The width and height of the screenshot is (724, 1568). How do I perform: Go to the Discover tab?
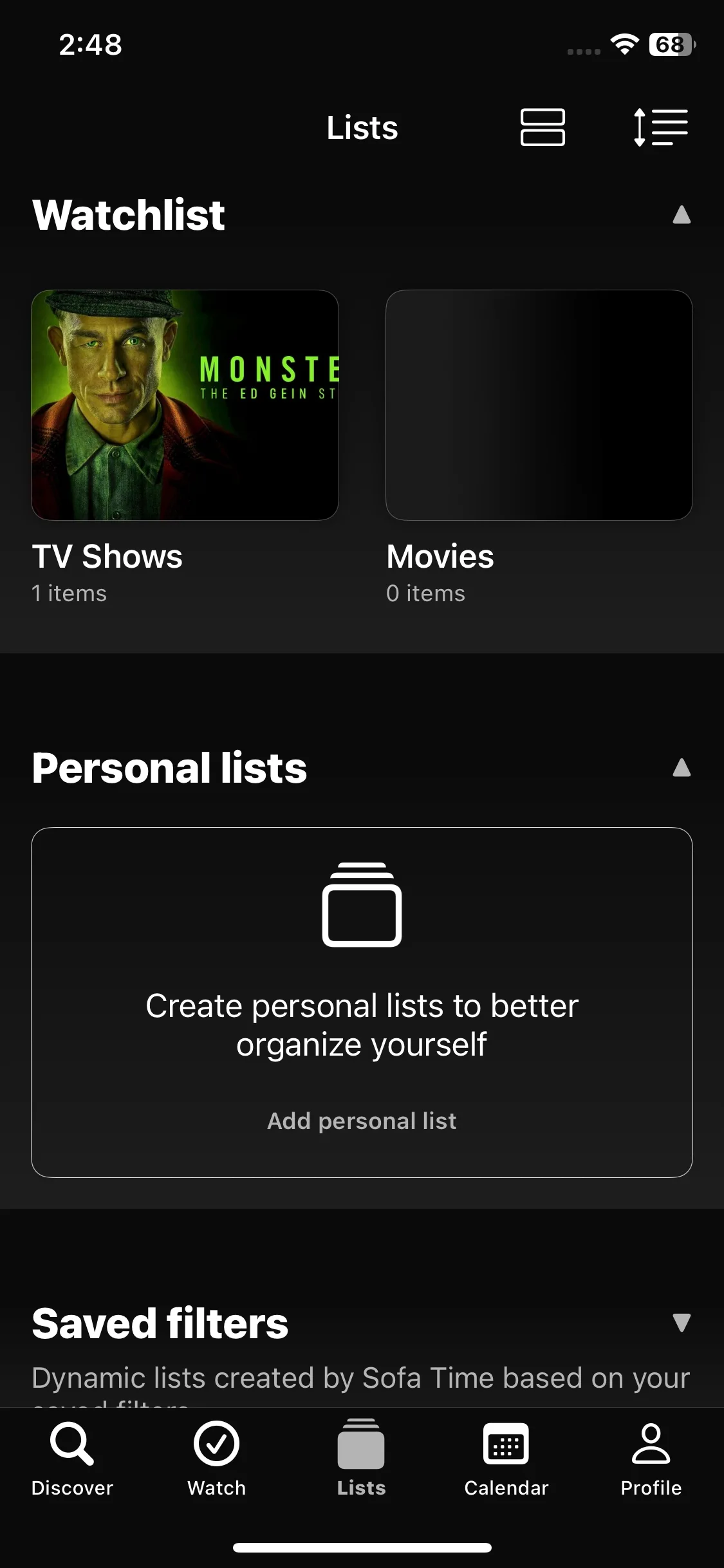tap(72, 1459)
